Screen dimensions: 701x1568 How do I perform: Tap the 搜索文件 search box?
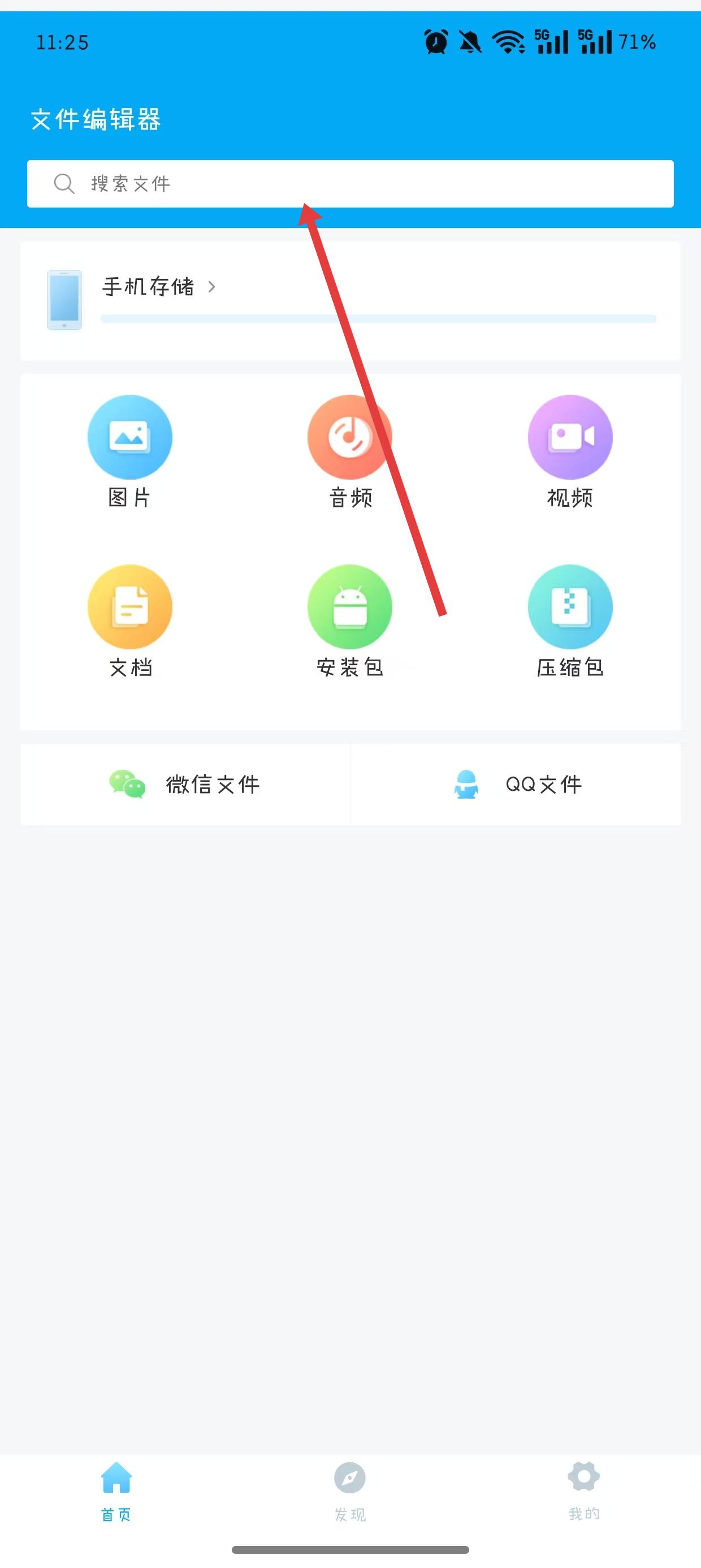350,184
